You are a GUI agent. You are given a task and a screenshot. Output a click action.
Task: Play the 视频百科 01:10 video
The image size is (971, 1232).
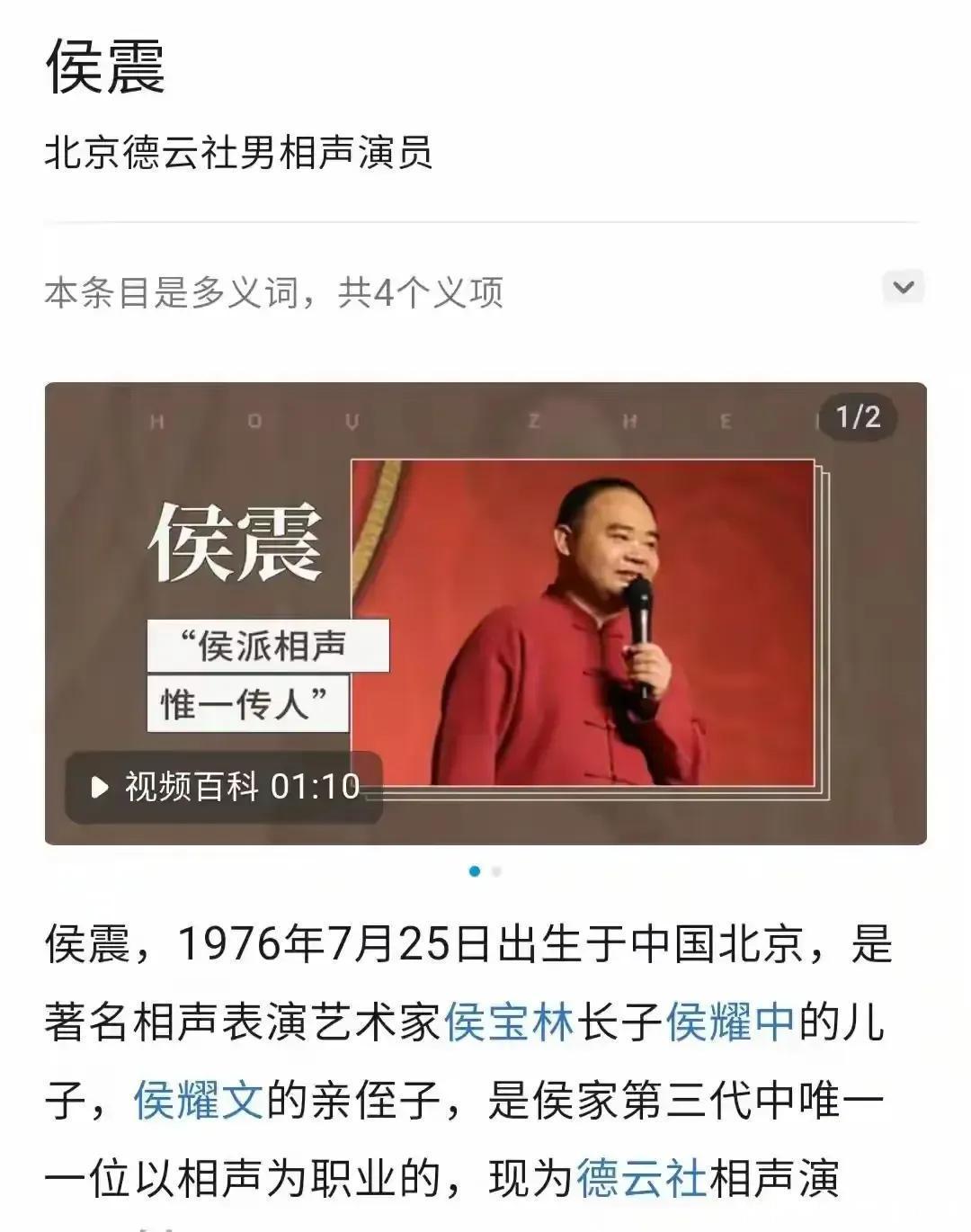tap(225, 787)
